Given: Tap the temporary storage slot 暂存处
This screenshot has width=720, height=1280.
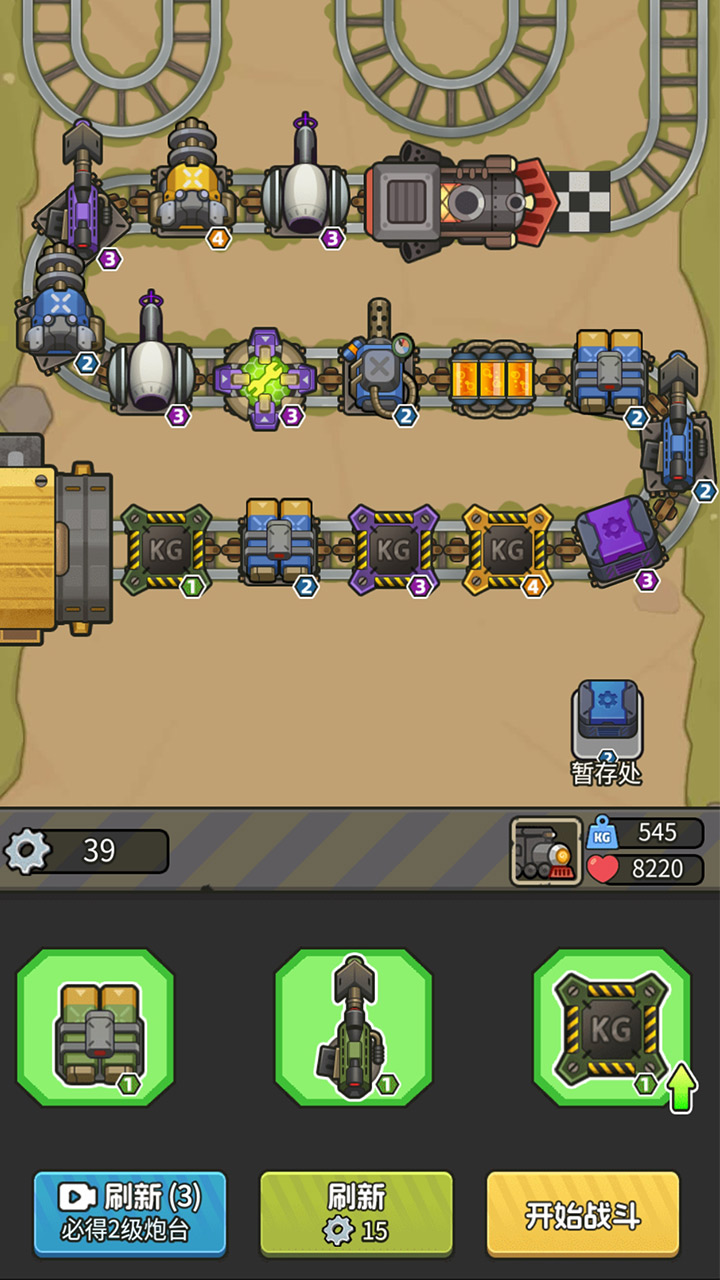Looking at the screenshot, I should coord(606,723).
